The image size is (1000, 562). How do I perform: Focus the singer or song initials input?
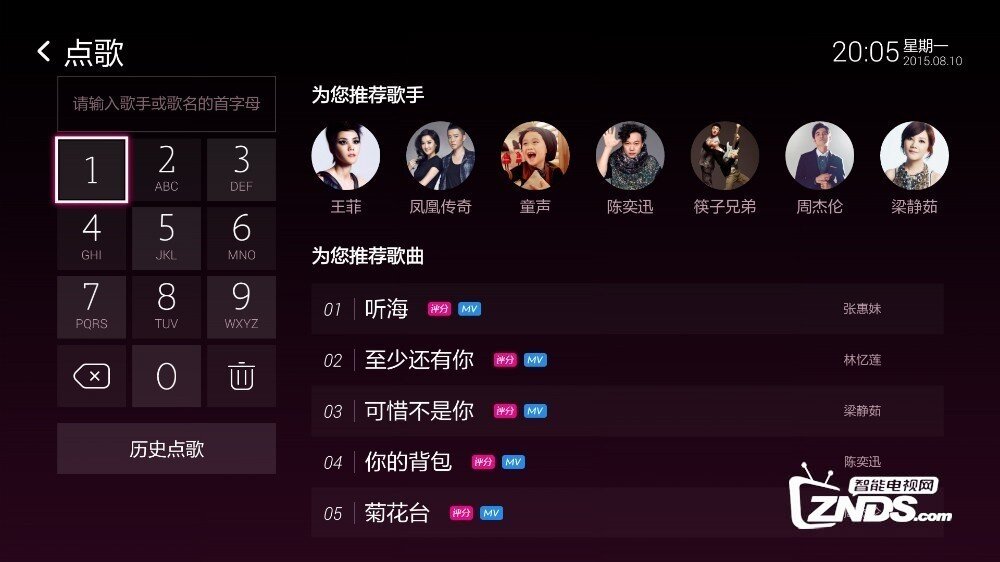166,104
